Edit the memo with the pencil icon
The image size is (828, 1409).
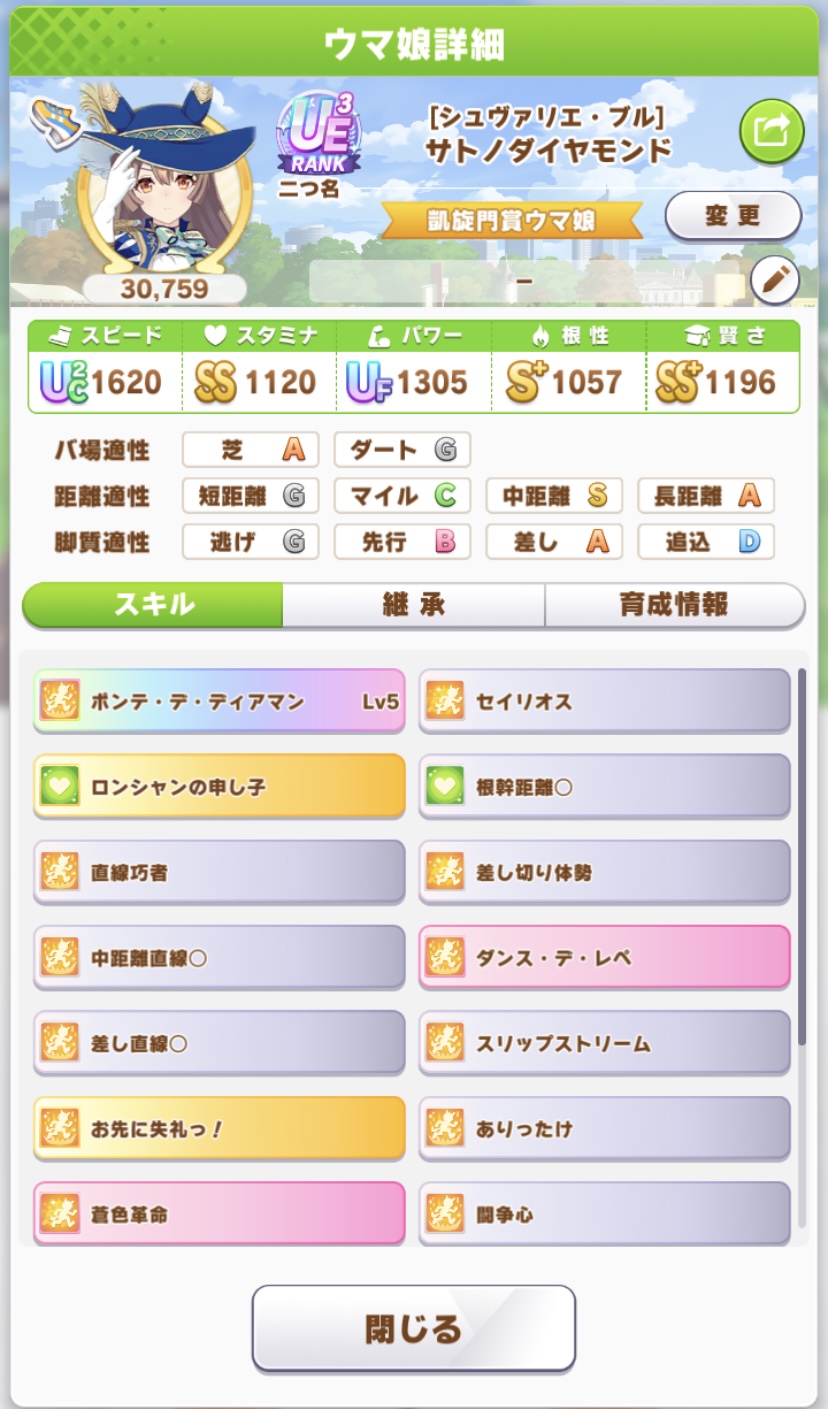[x=773, y=281]
